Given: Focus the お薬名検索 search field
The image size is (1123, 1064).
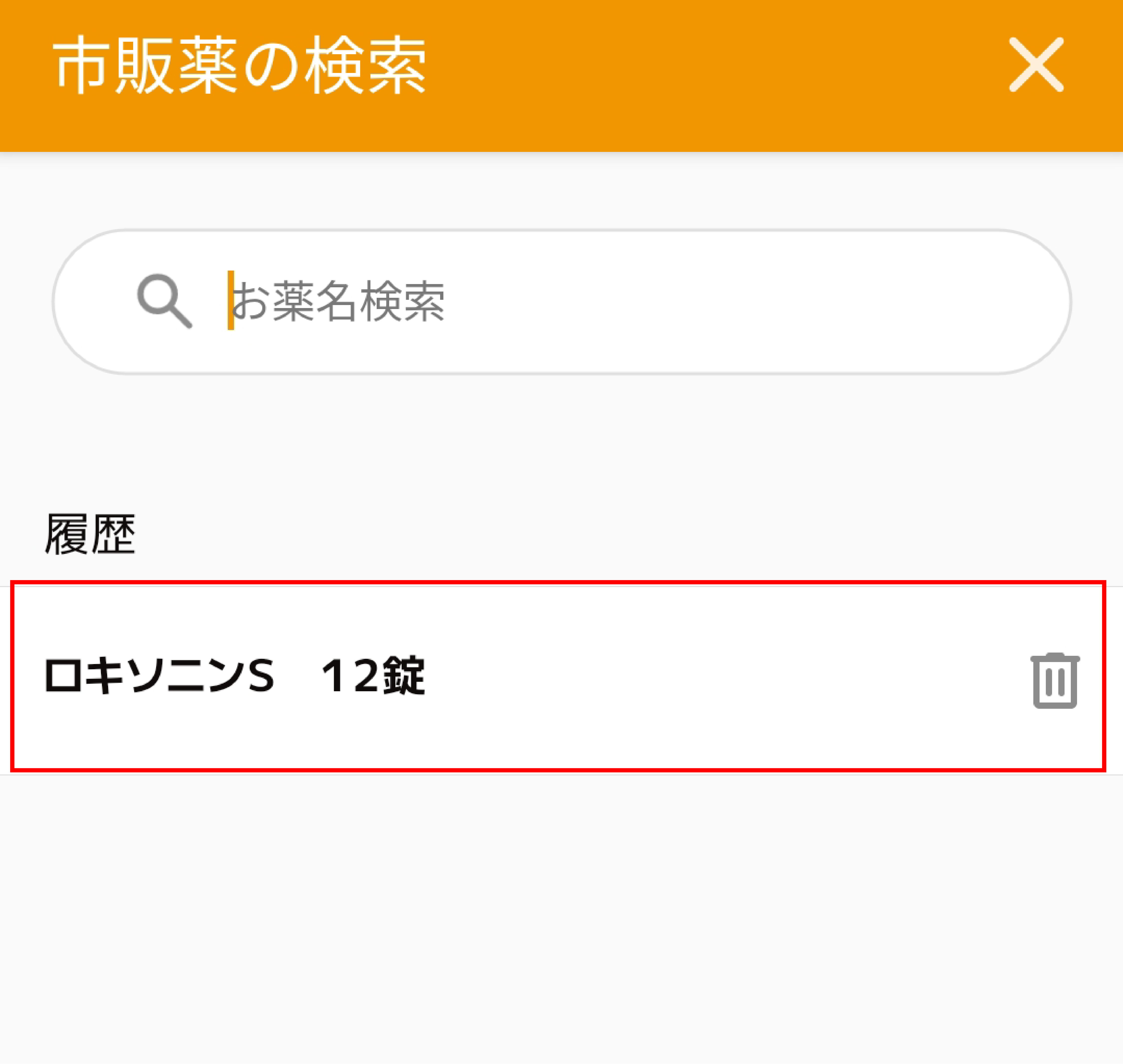Looking at the screenshot, I should coord(567,302).
